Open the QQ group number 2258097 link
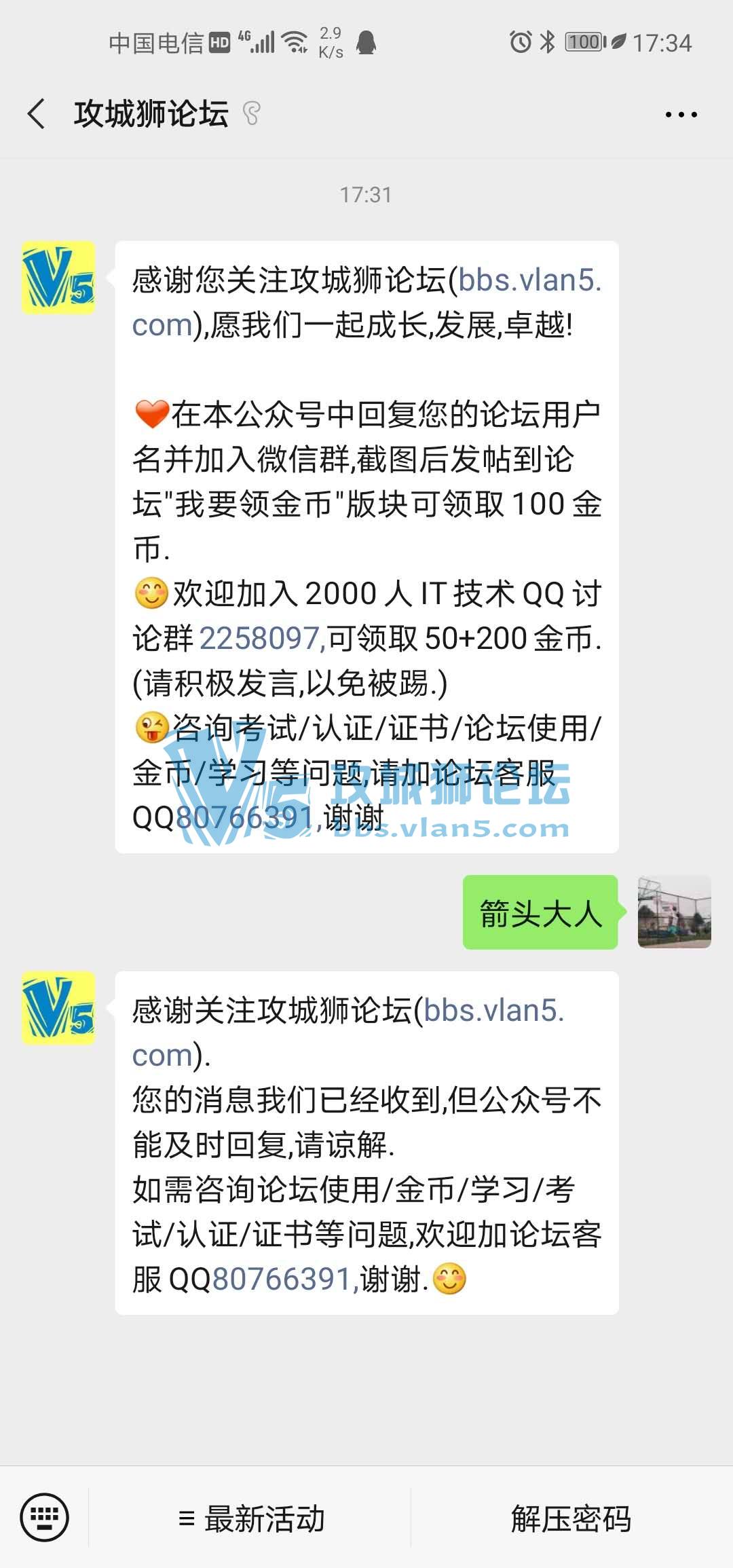733x1568 pixels. [x=260, y=638]
